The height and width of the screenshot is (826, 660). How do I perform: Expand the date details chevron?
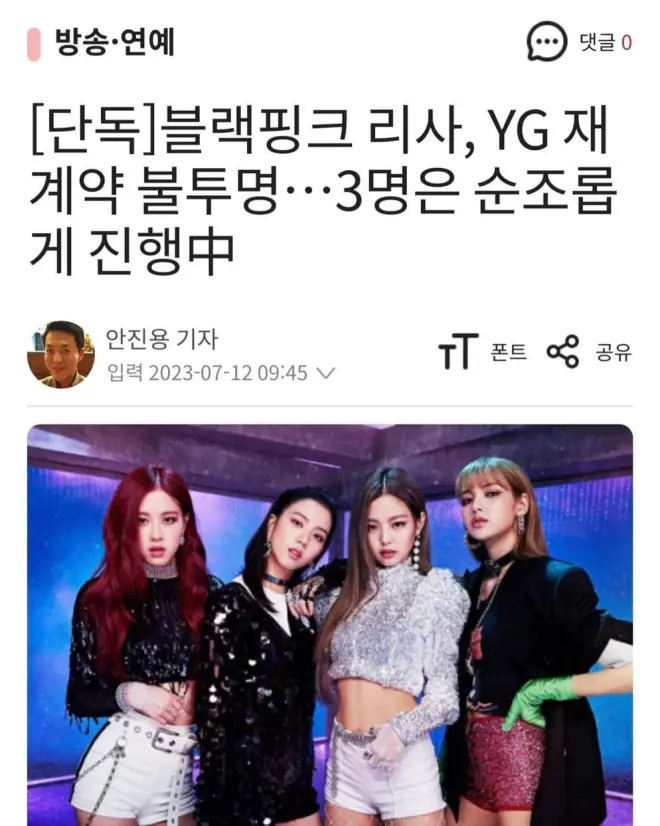click(x=325, y=374)
